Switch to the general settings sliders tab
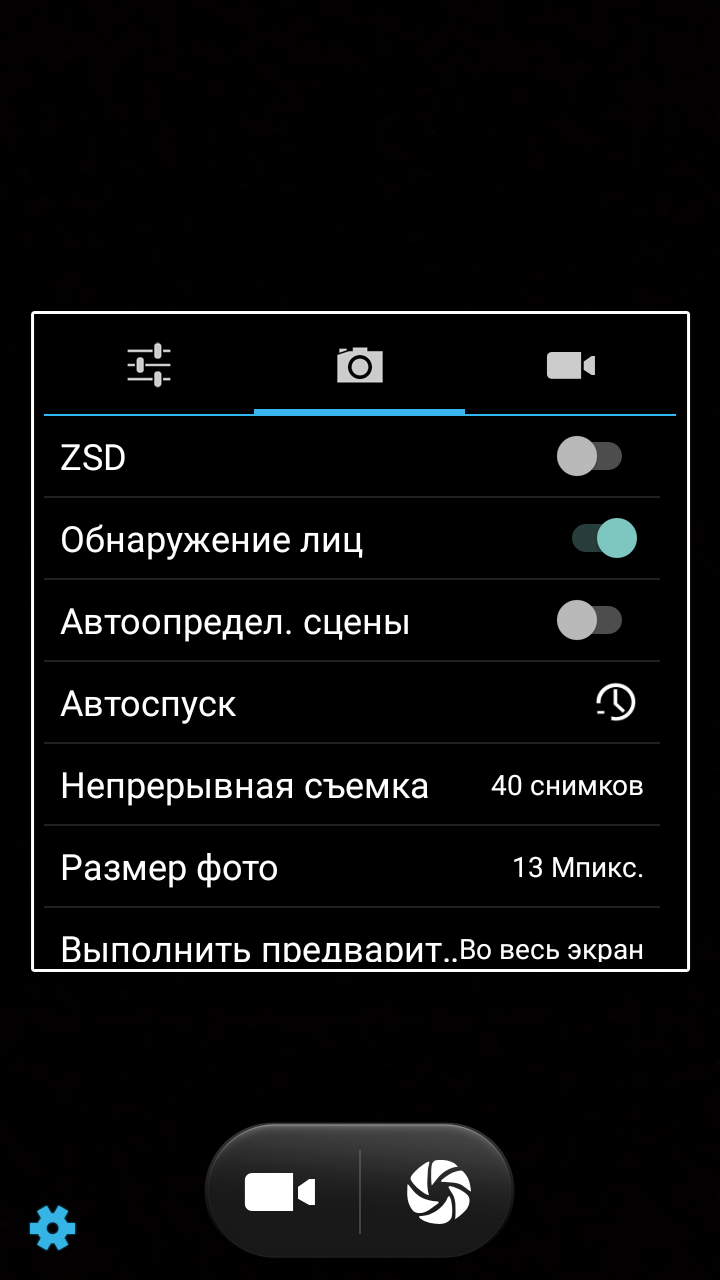This screenshot has height=1280, width=720. [149, 365]
